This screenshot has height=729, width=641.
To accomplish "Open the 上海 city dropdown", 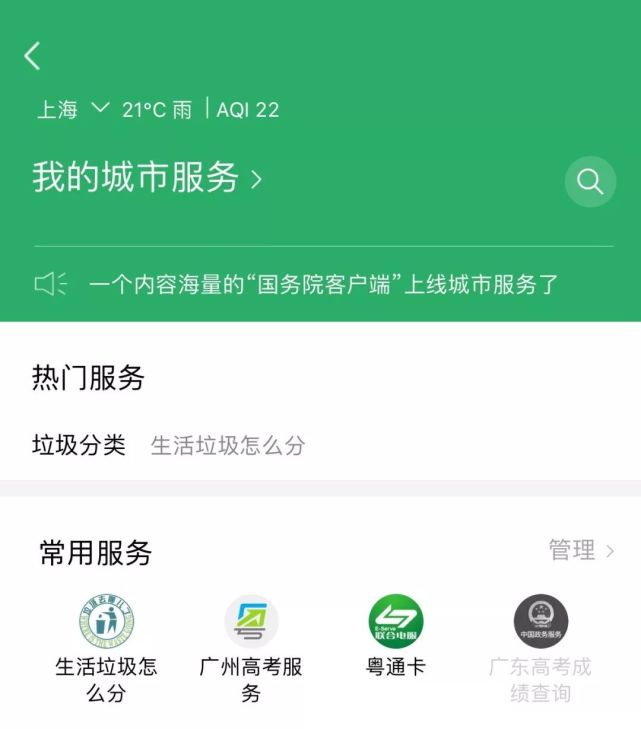I will [72, 109].
